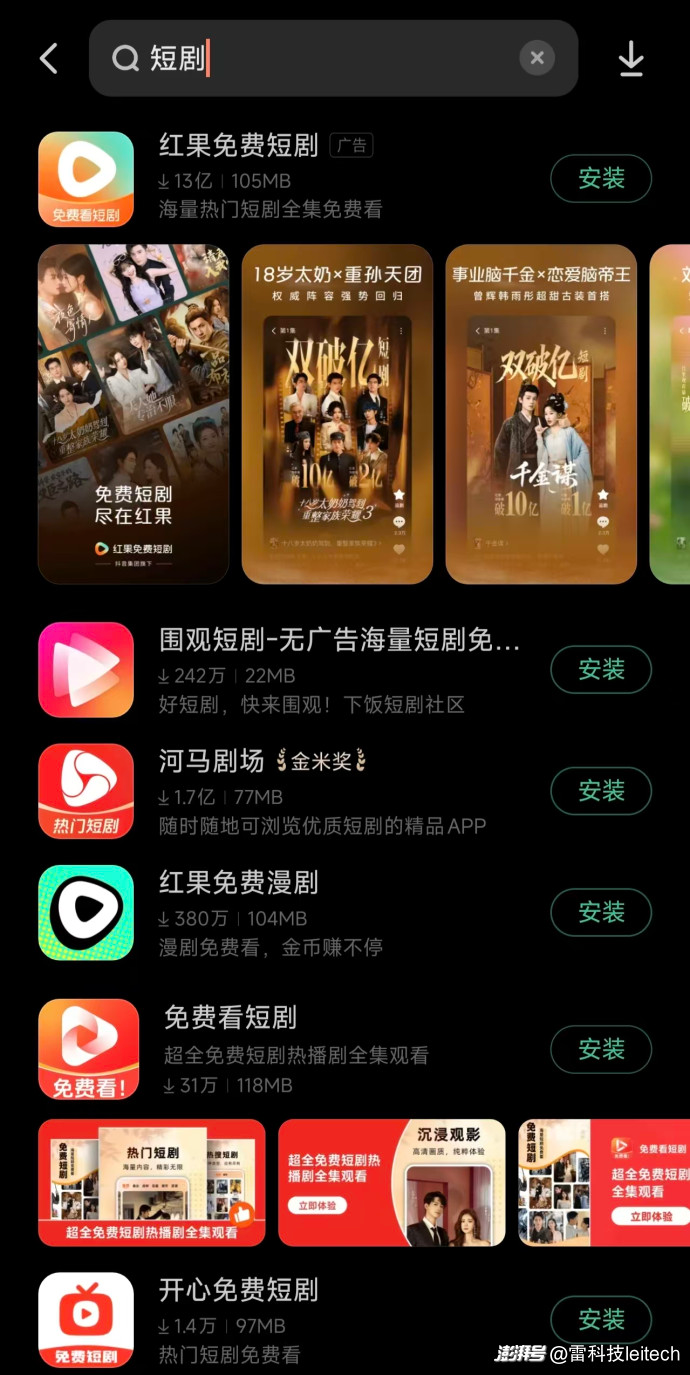Install 围观短剧

click(x=601, y=670)
